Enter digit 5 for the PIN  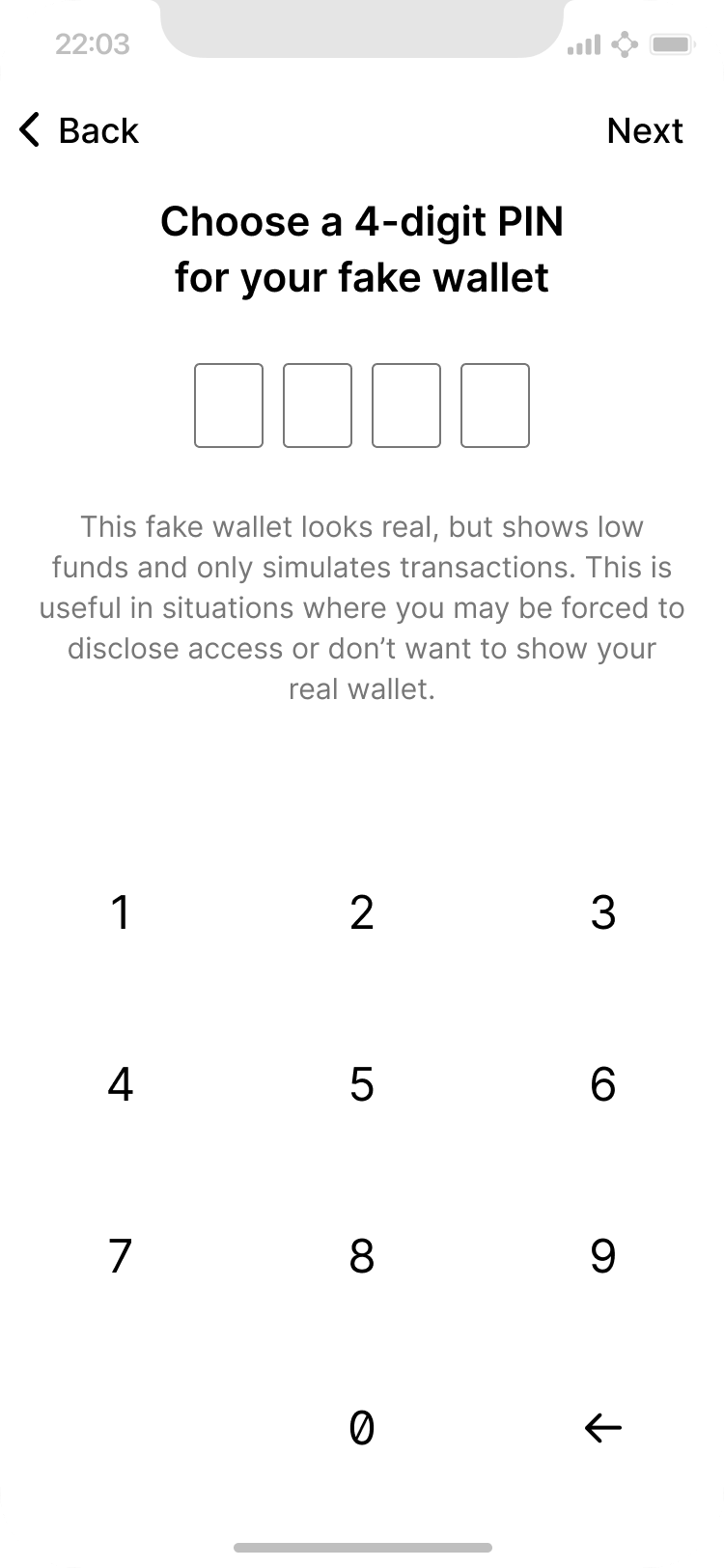tap(362, 1084)
